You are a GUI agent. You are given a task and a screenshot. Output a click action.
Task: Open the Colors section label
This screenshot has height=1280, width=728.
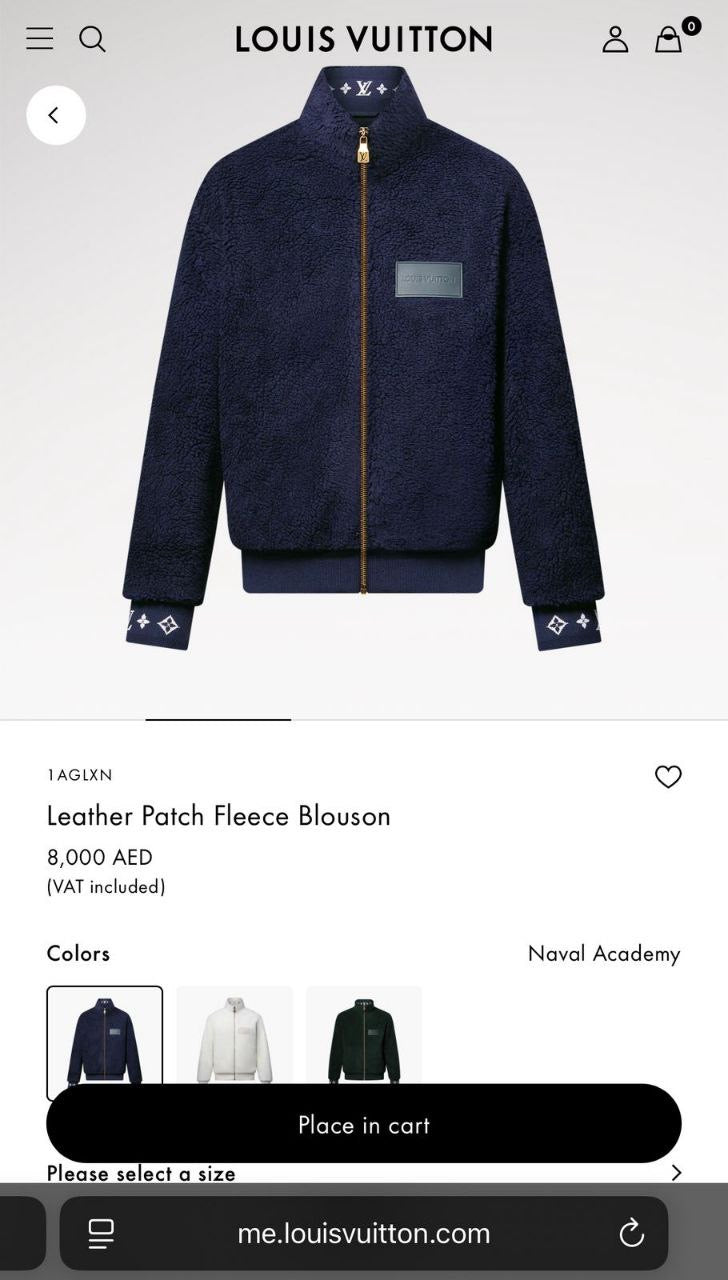coord(78,954)
